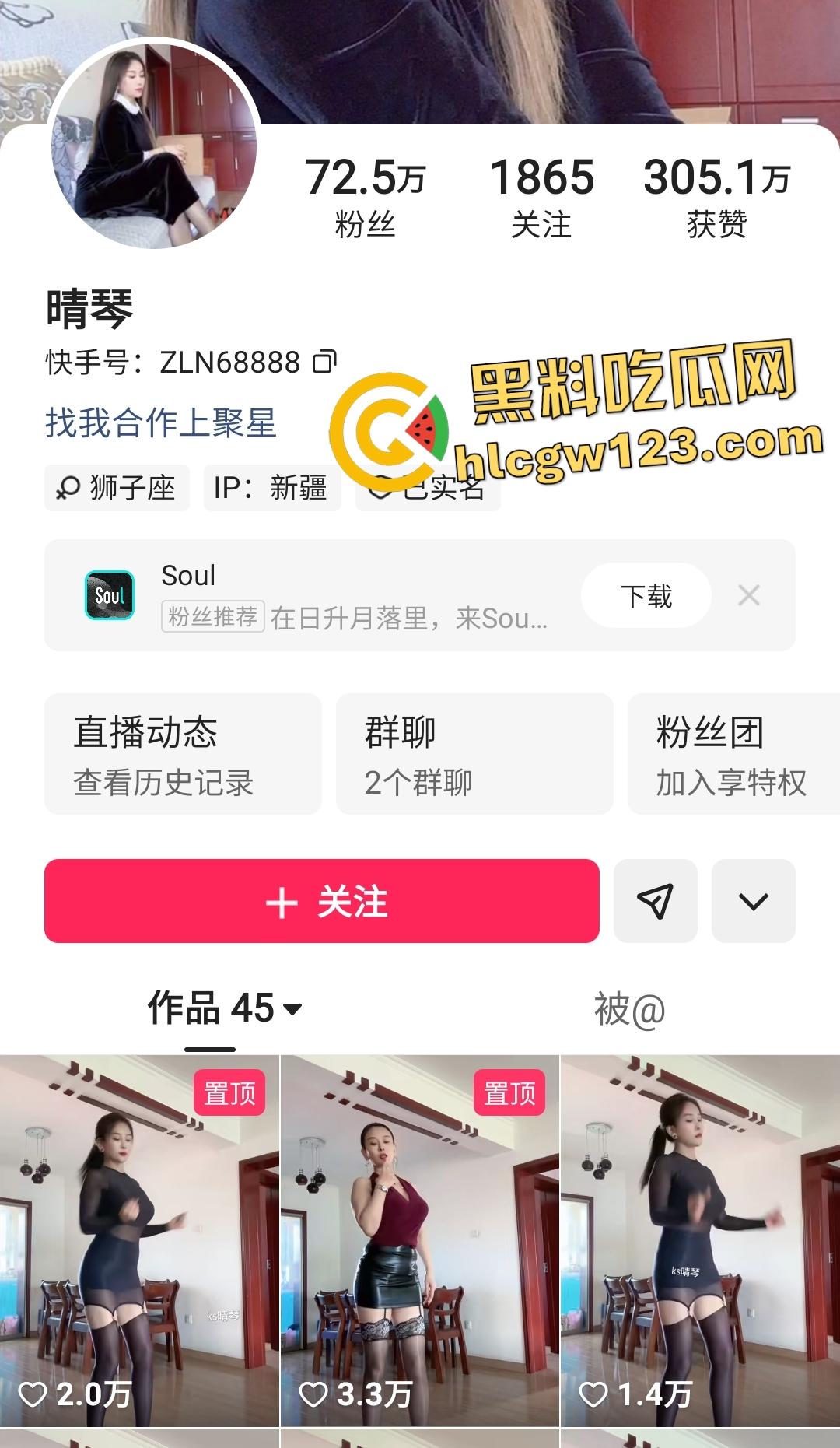
Task: View the 72.5万 粉丝 list
Action: (365, 198)
